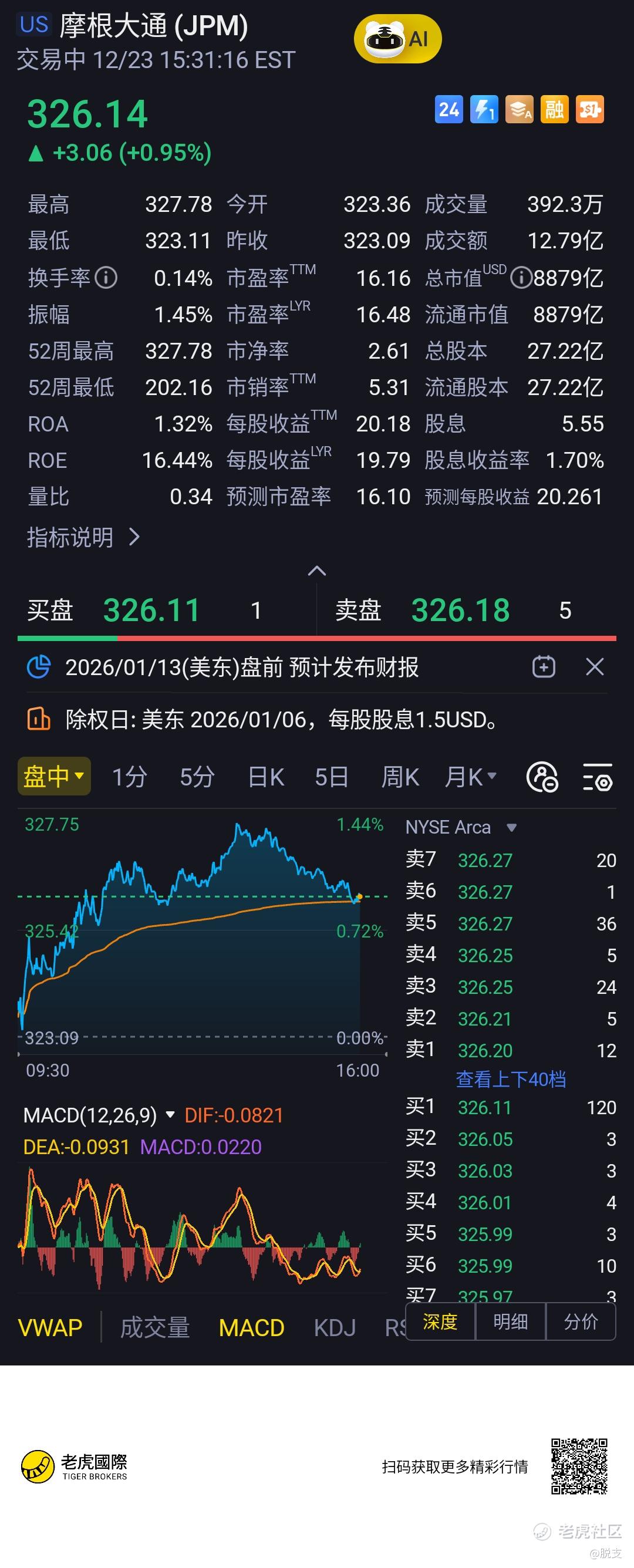Viewport: 634px width, 1568px height.
Task: Switch to the 分价 price distribution tab
Action: [x=581, y=1321]
